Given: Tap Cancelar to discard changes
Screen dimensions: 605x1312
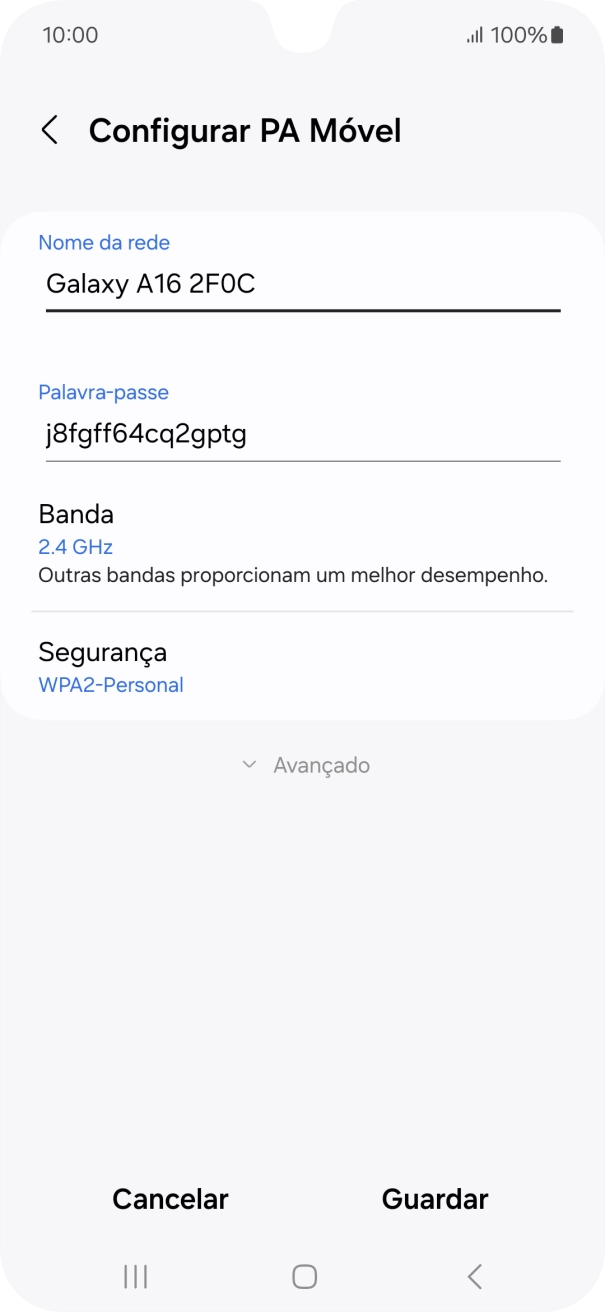Looking at the screenshot, I should coord(170,1199).
